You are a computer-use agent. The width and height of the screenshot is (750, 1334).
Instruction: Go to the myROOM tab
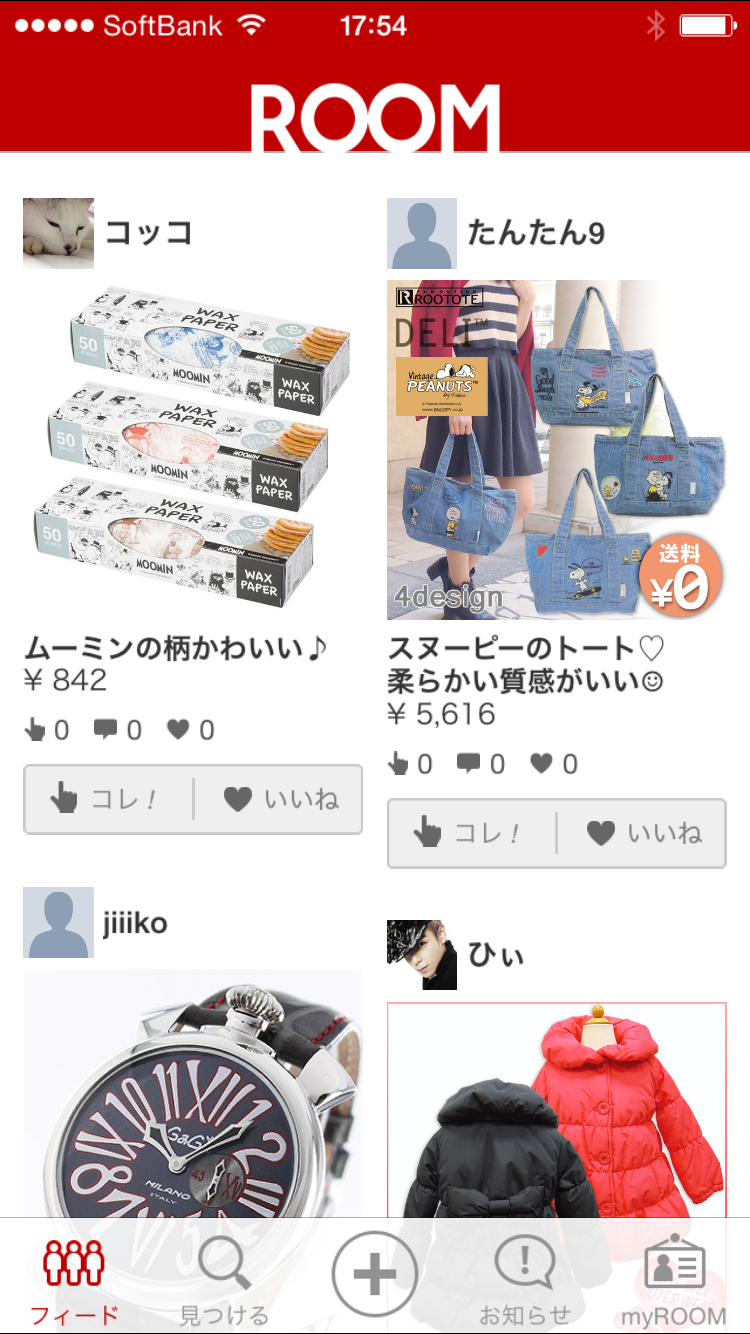click(x=673, y=1280)
